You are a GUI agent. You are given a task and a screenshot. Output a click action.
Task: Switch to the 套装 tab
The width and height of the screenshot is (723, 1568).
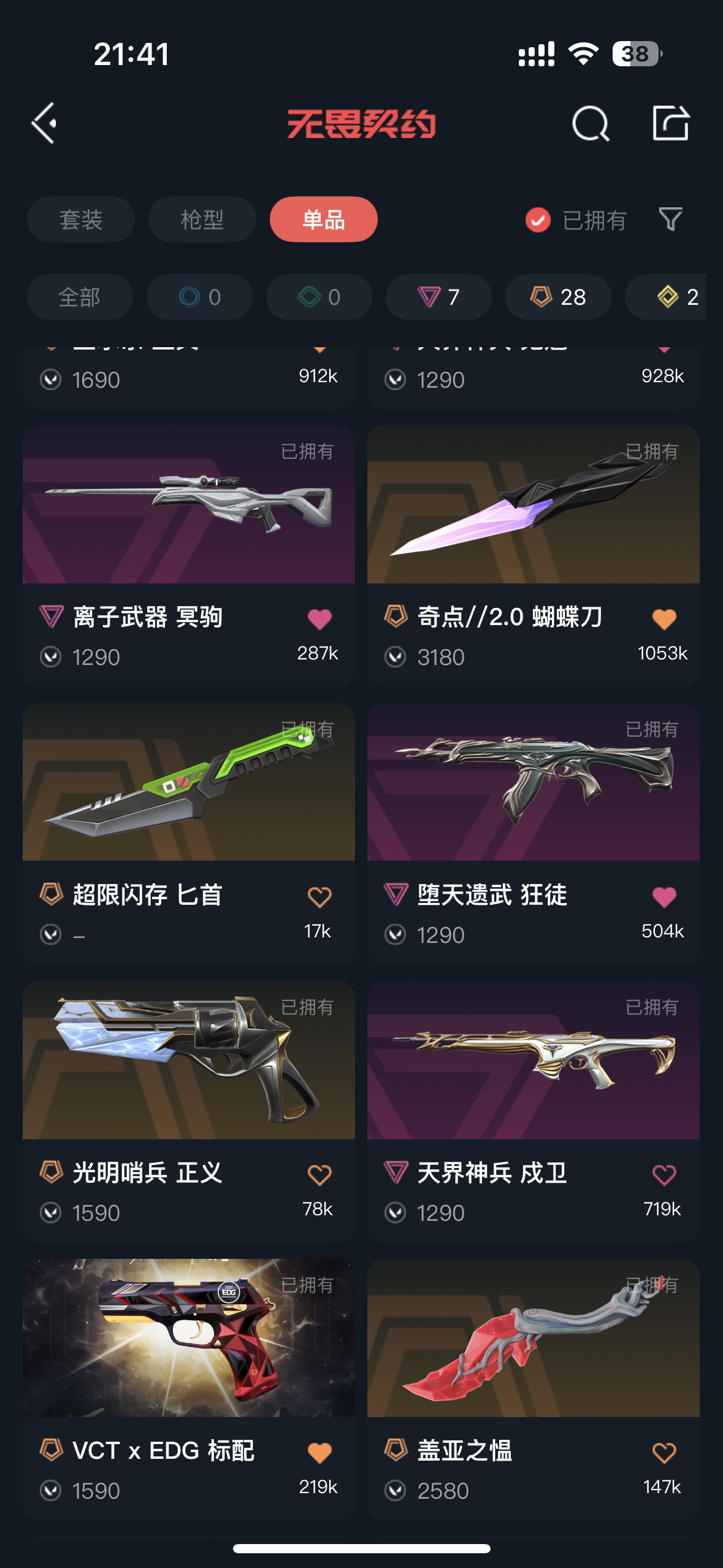tap(80, 220)
